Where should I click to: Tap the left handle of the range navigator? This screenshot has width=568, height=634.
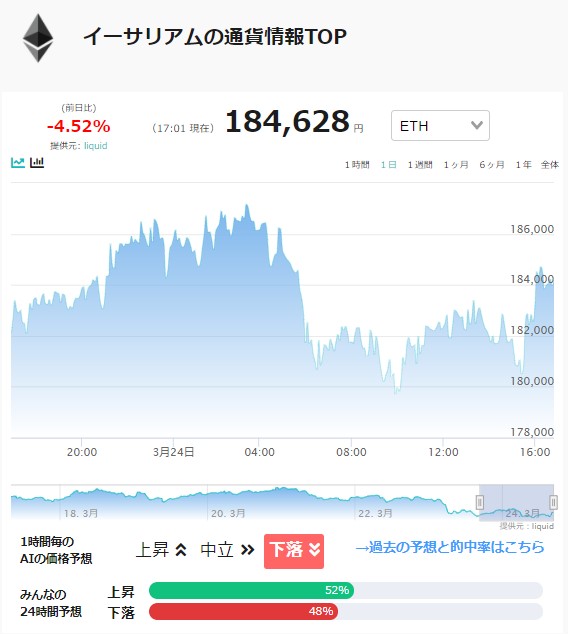tap(479, 503)
